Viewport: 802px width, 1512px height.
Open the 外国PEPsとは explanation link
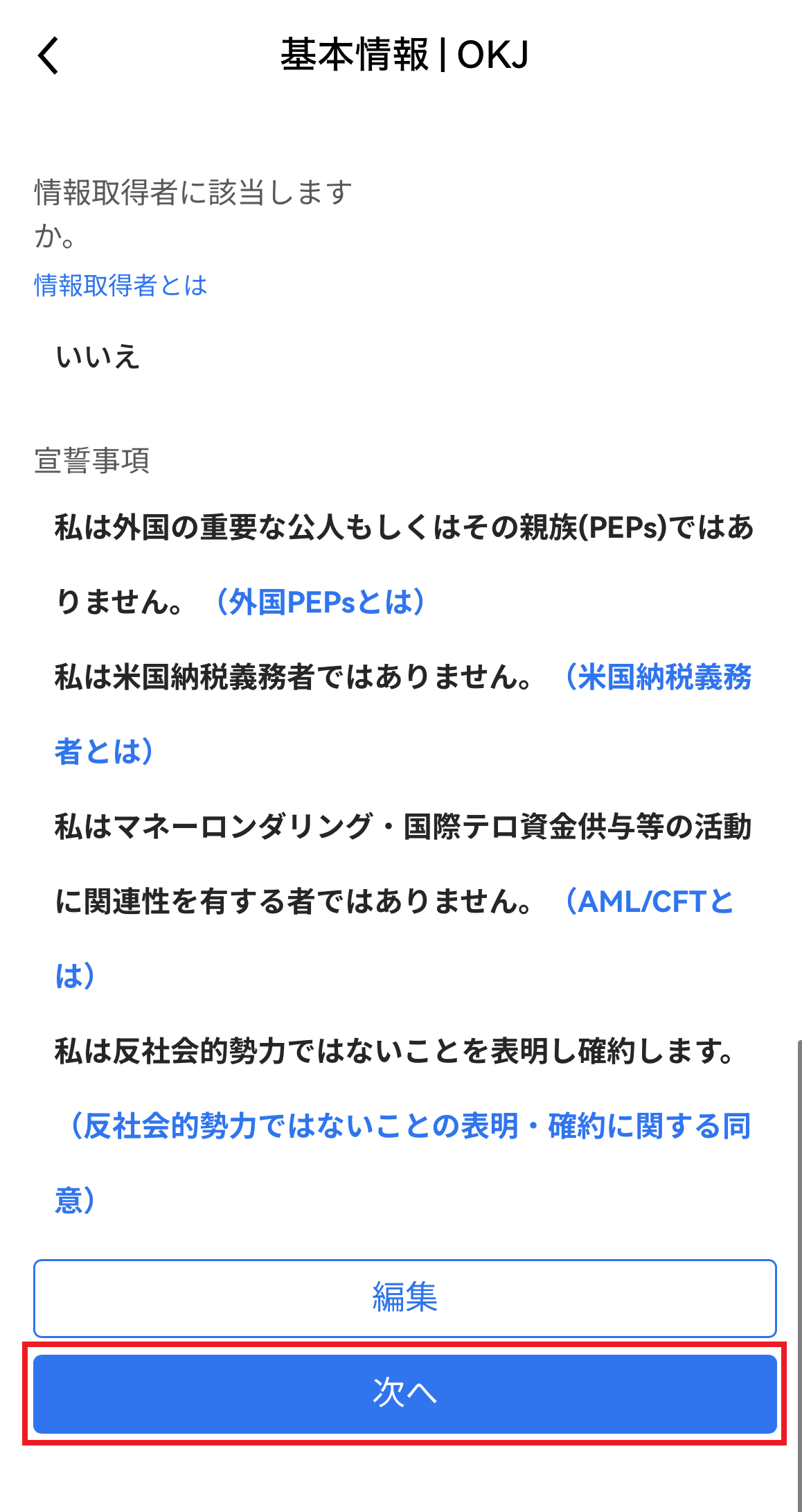[320, 601]
